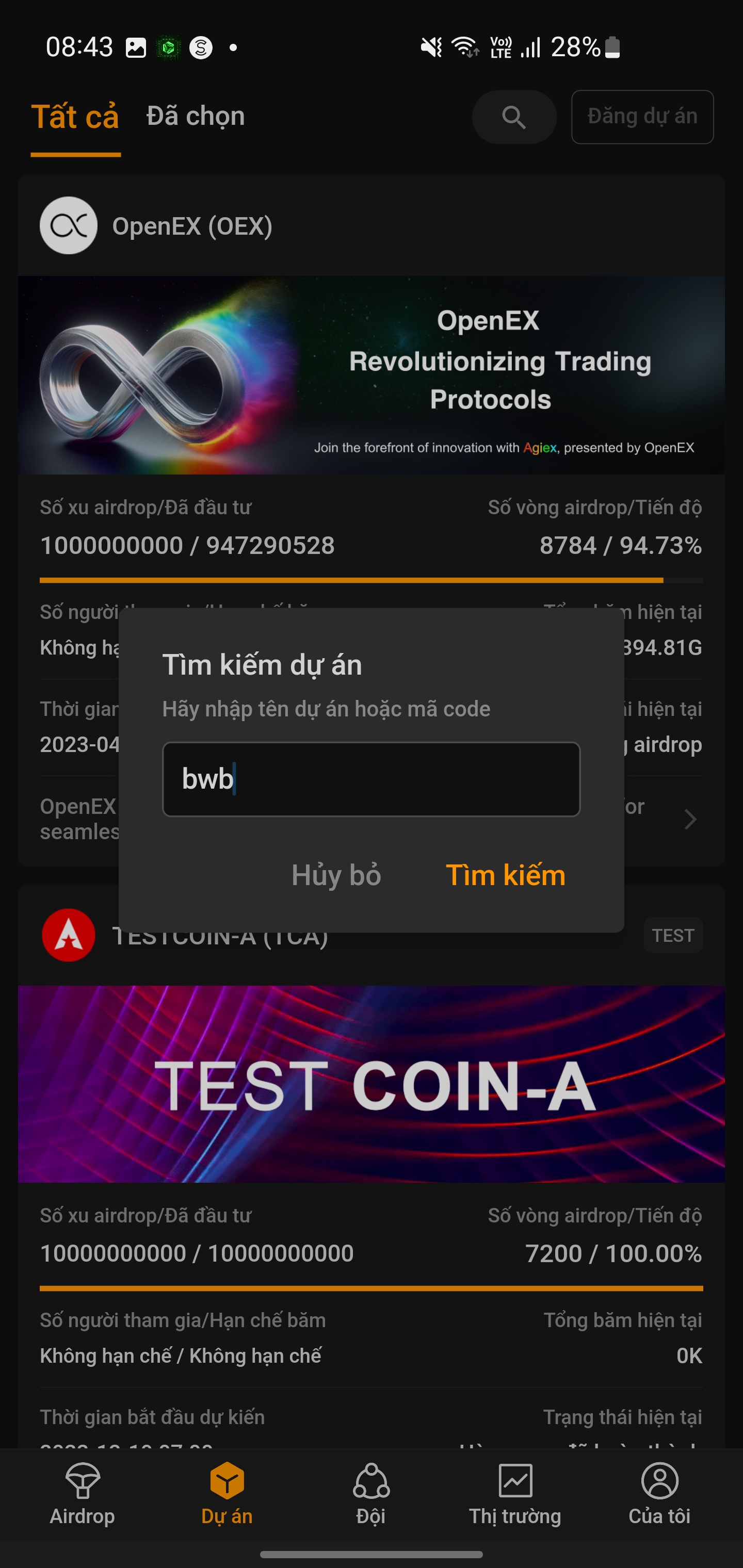Switch to the Đã chọn tab
This screenshot has height=1568, width=743.
[x=196, y=116]
